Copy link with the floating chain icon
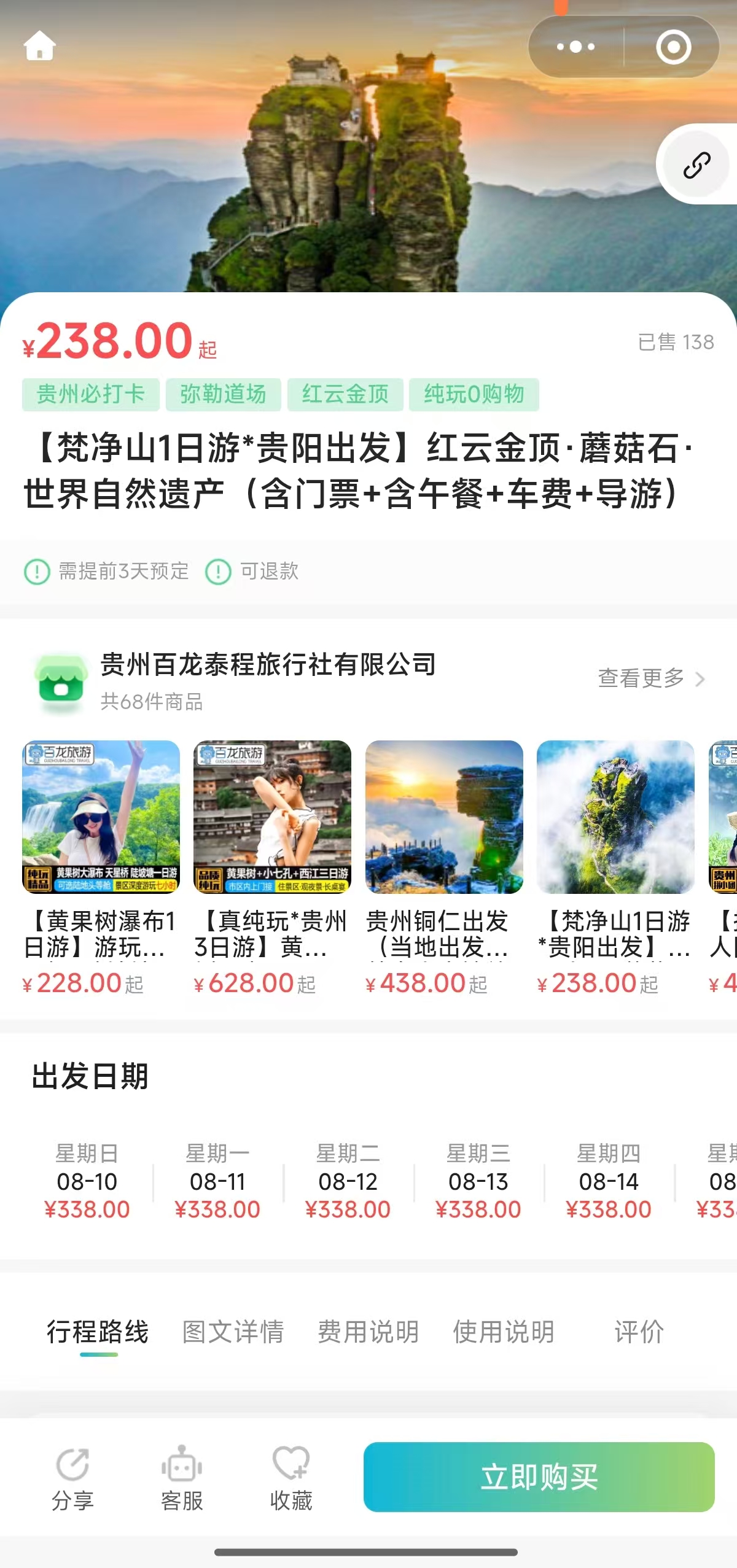The image size is (737, 1568). 696,165
